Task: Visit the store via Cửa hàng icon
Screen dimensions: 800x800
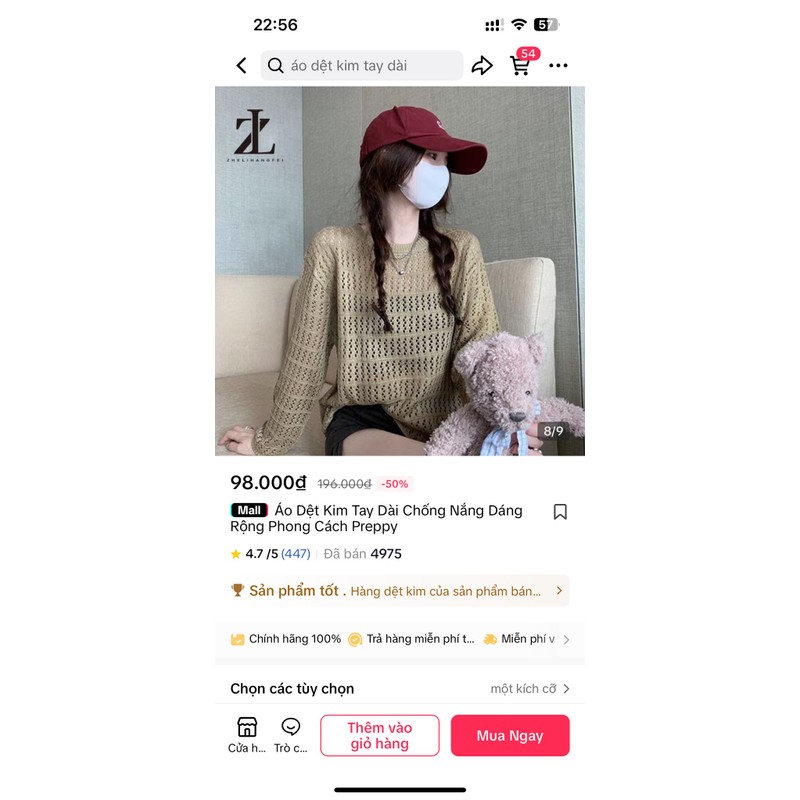Action: [x=247, y=735]
